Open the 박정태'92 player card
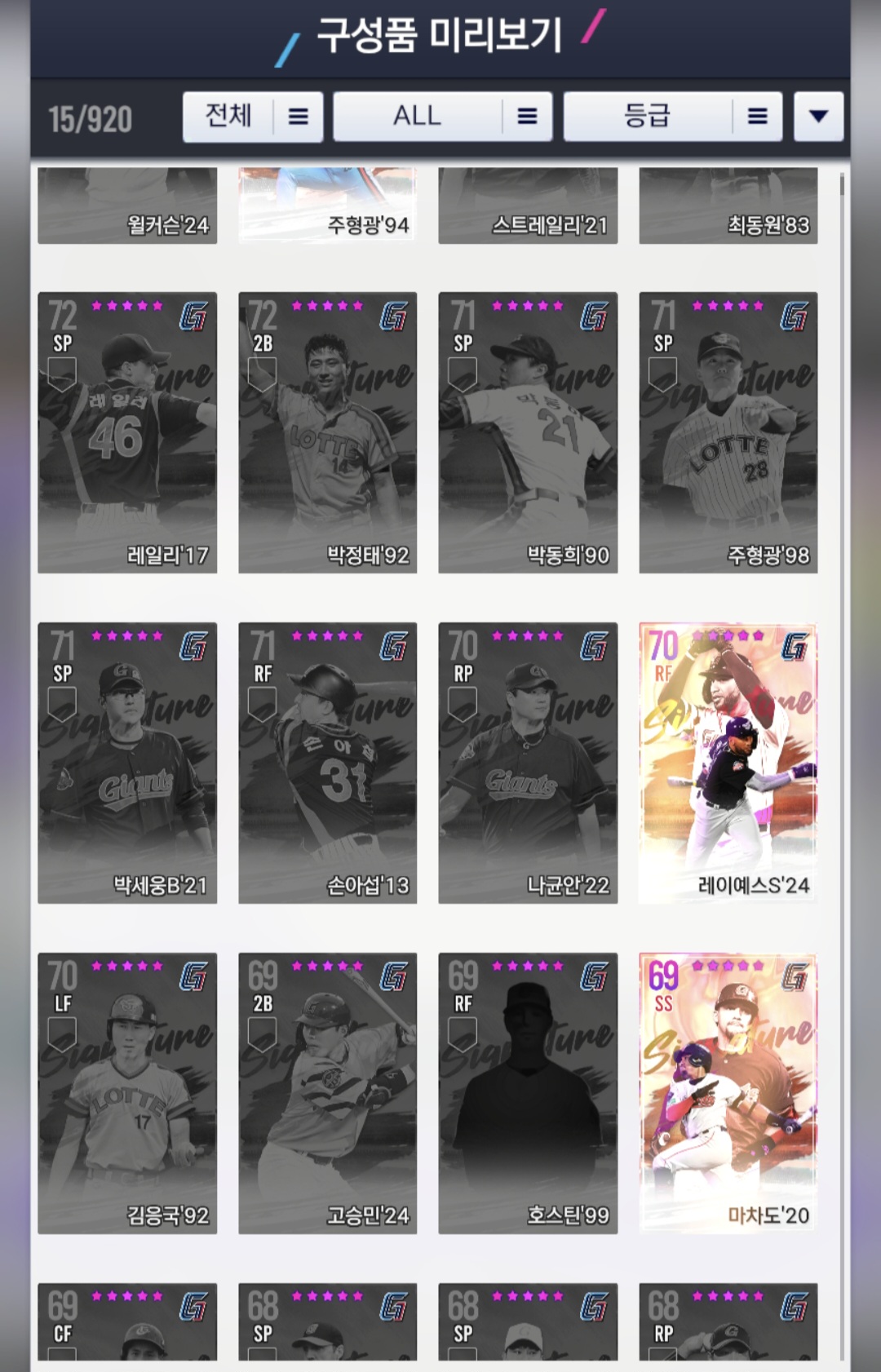The width and height of the screenshot is (881, 1372). coord(327,432)
